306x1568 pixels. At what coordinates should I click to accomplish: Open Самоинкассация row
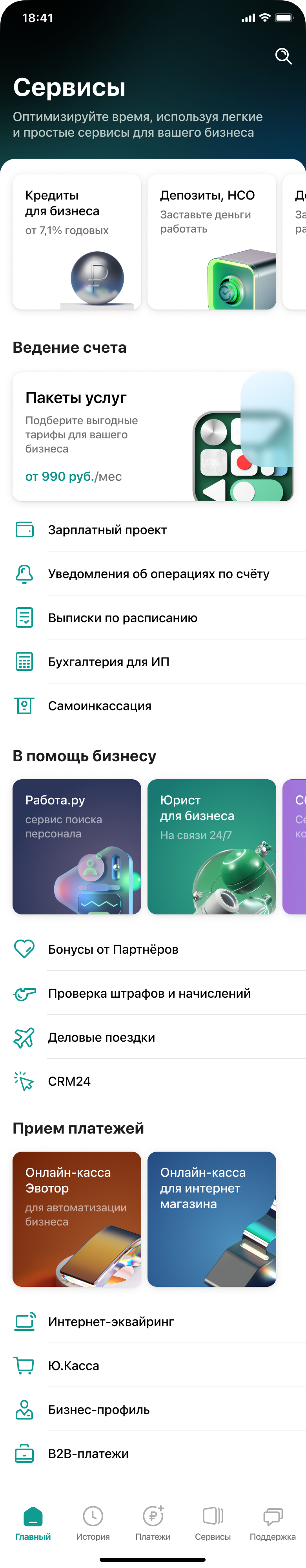100,705
